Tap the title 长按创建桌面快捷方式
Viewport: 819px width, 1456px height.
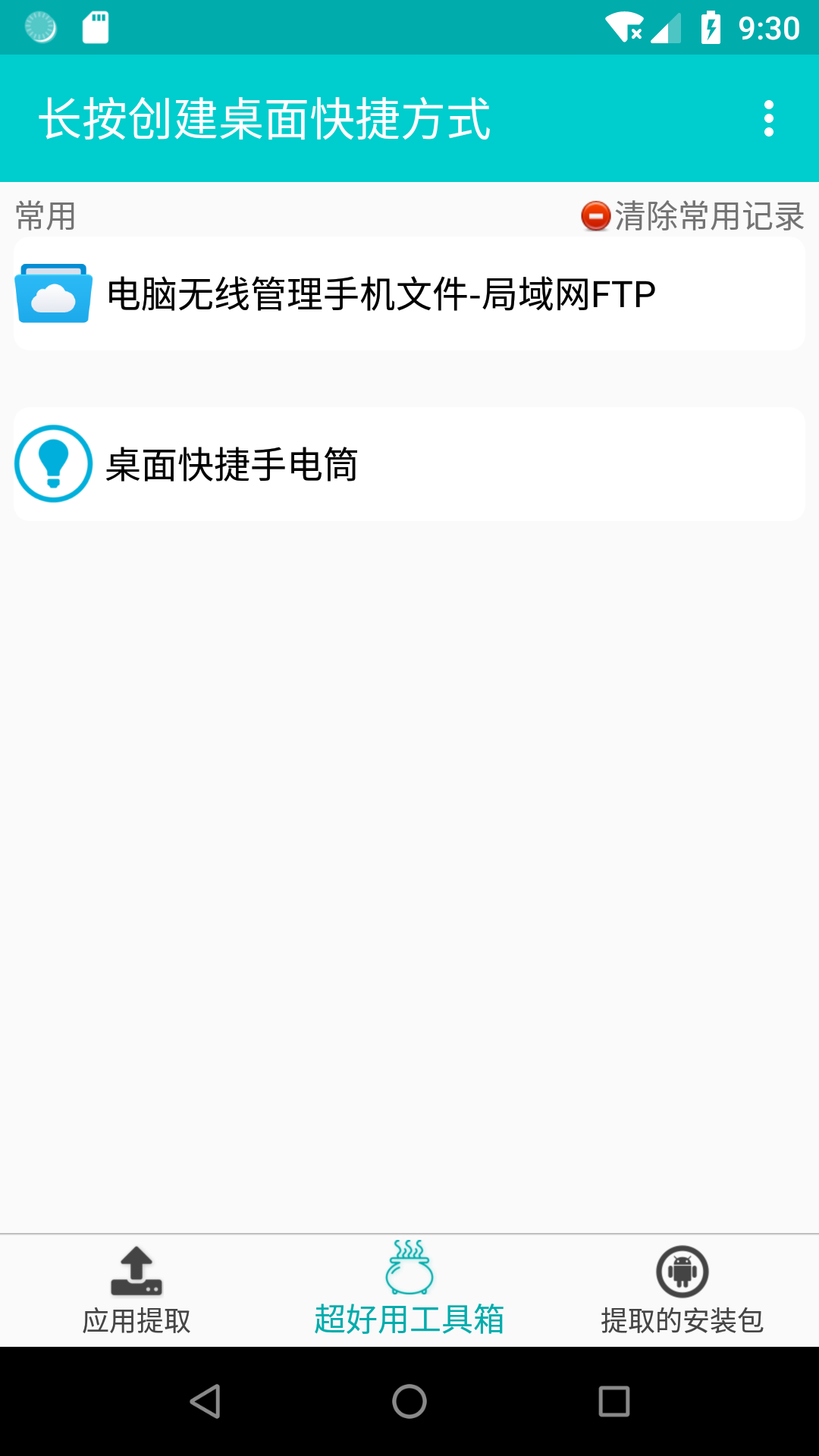click(x=265, y=119)
